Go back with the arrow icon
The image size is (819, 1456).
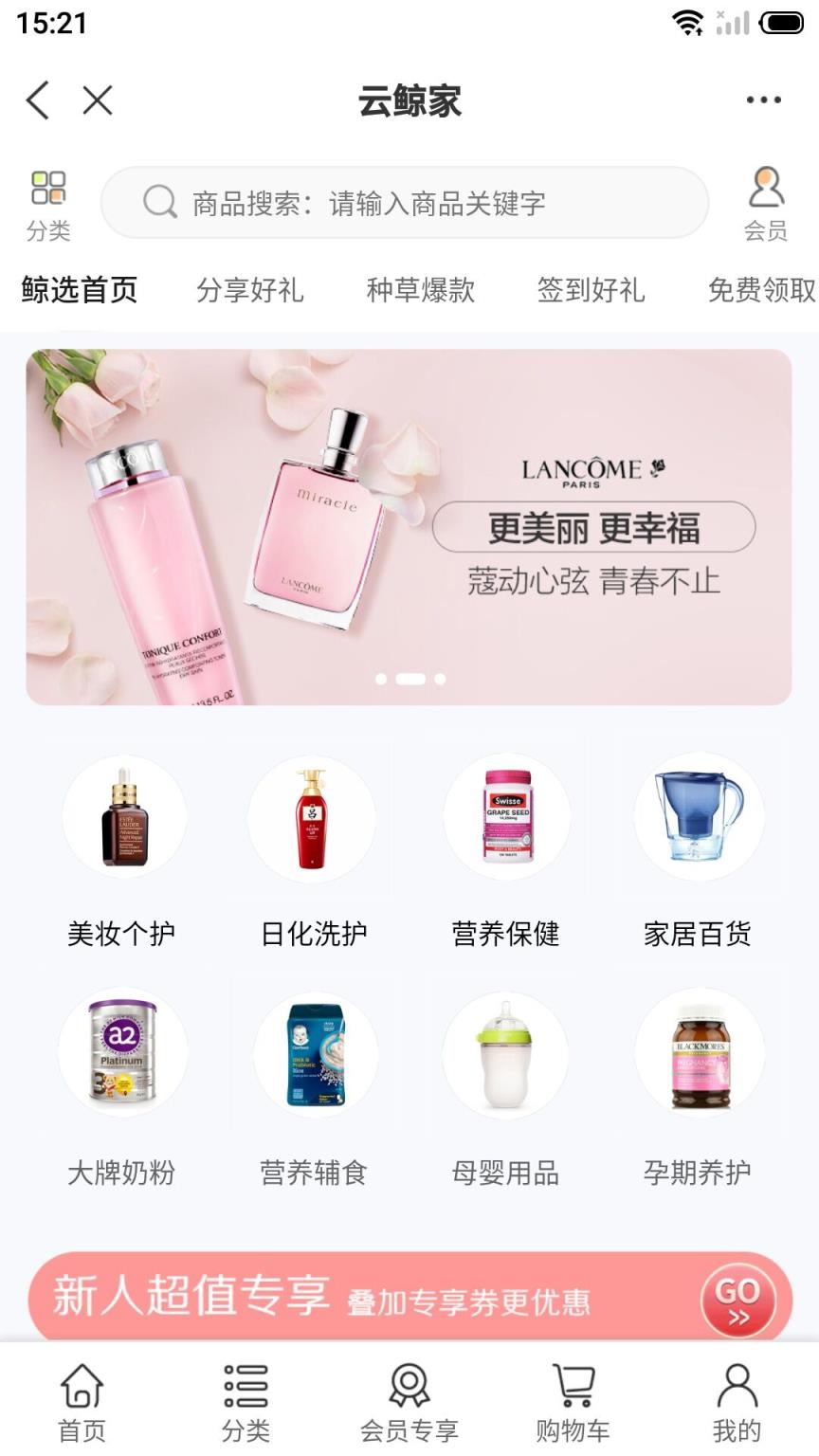pyautogui.click(x=38, y=100)
